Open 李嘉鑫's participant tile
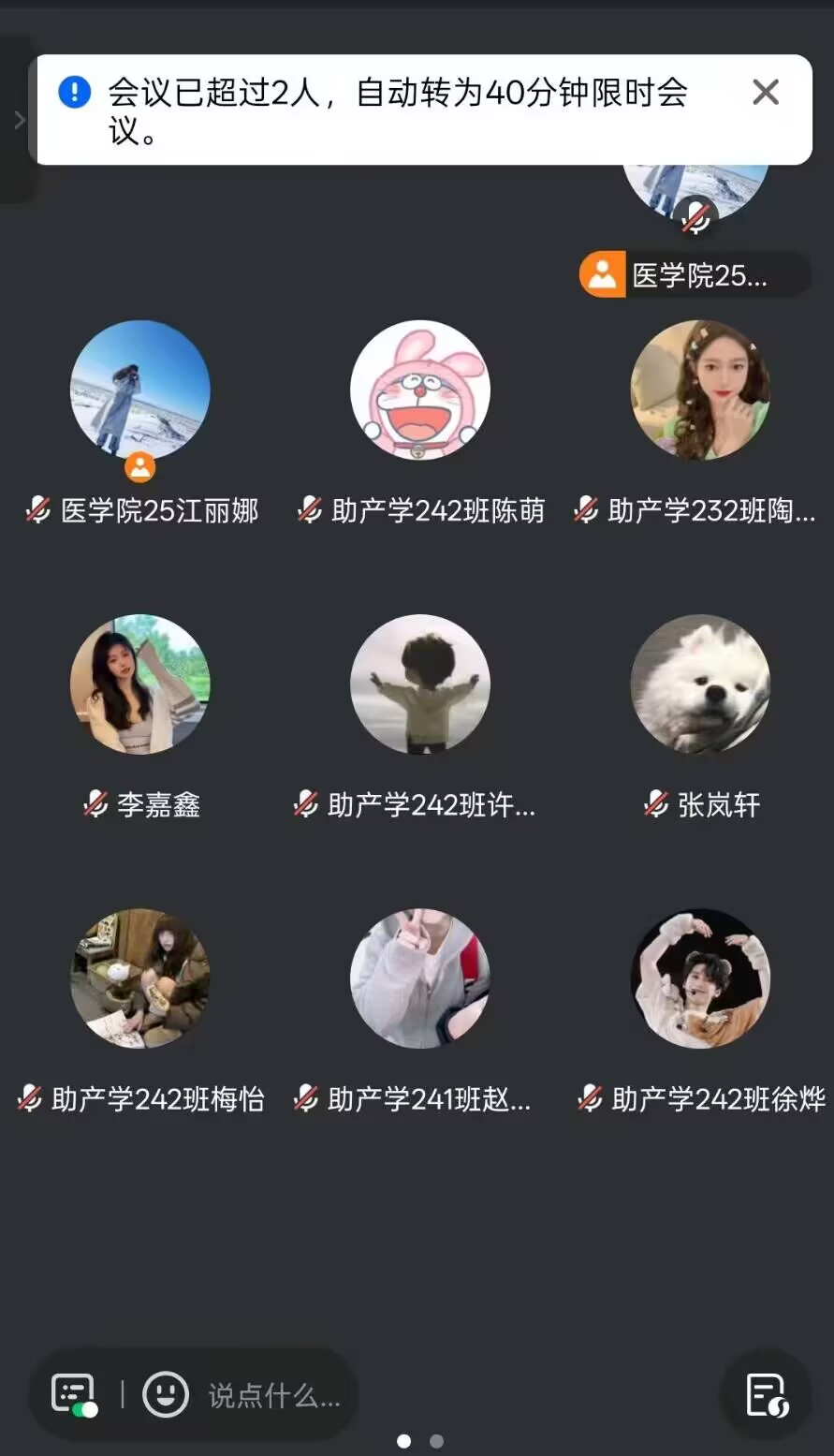 click(140, 684)
